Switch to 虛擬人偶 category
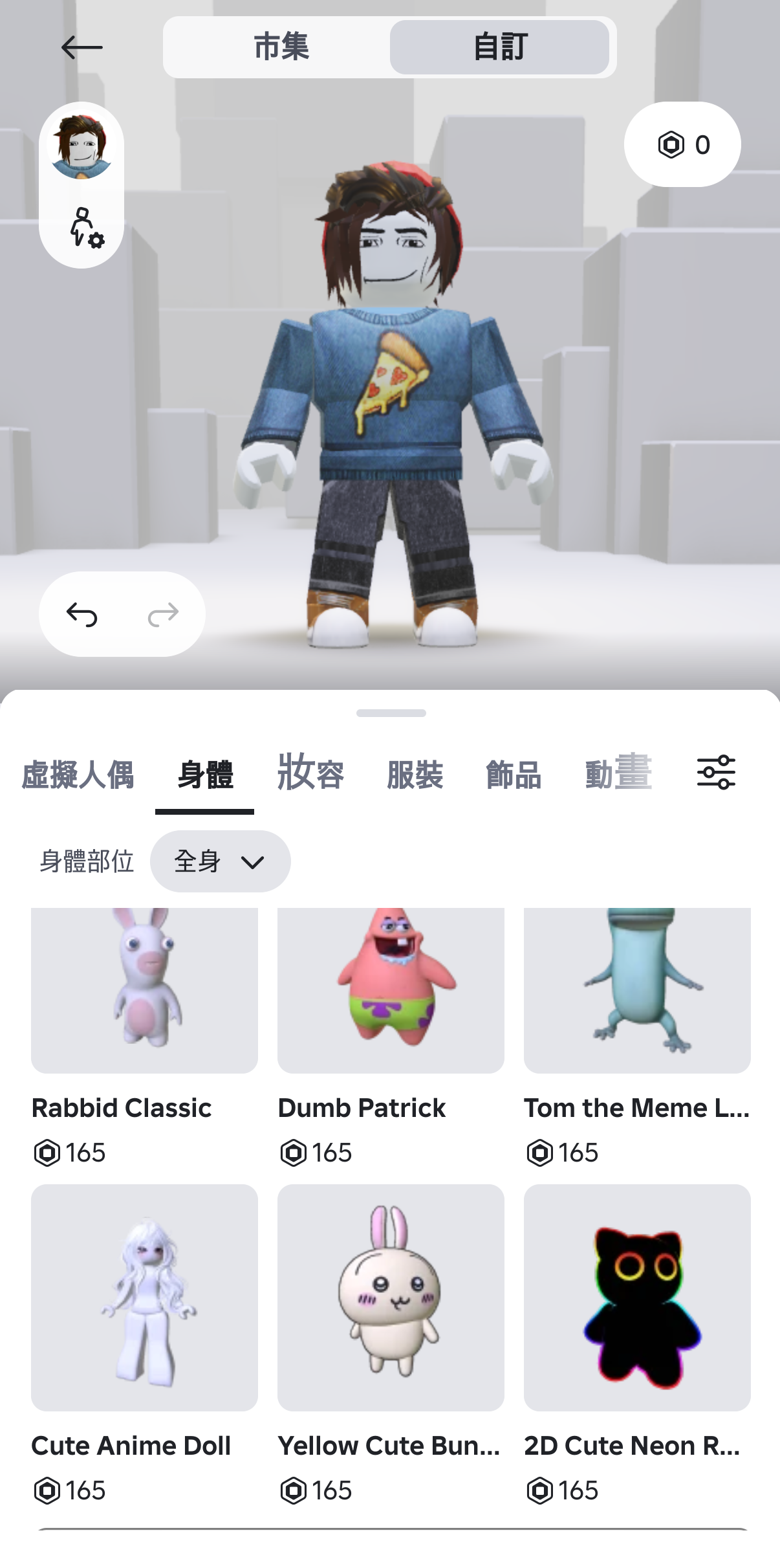The width and height of the screenshot is (780, 1568). [x=78, y=775]
